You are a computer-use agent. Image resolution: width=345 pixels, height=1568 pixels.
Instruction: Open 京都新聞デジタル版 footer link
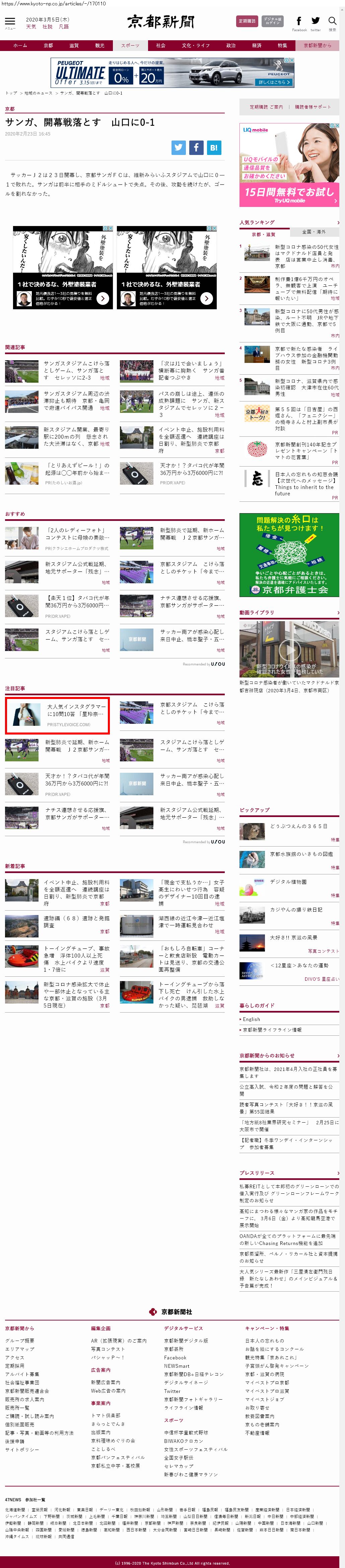click(186, 1340)
